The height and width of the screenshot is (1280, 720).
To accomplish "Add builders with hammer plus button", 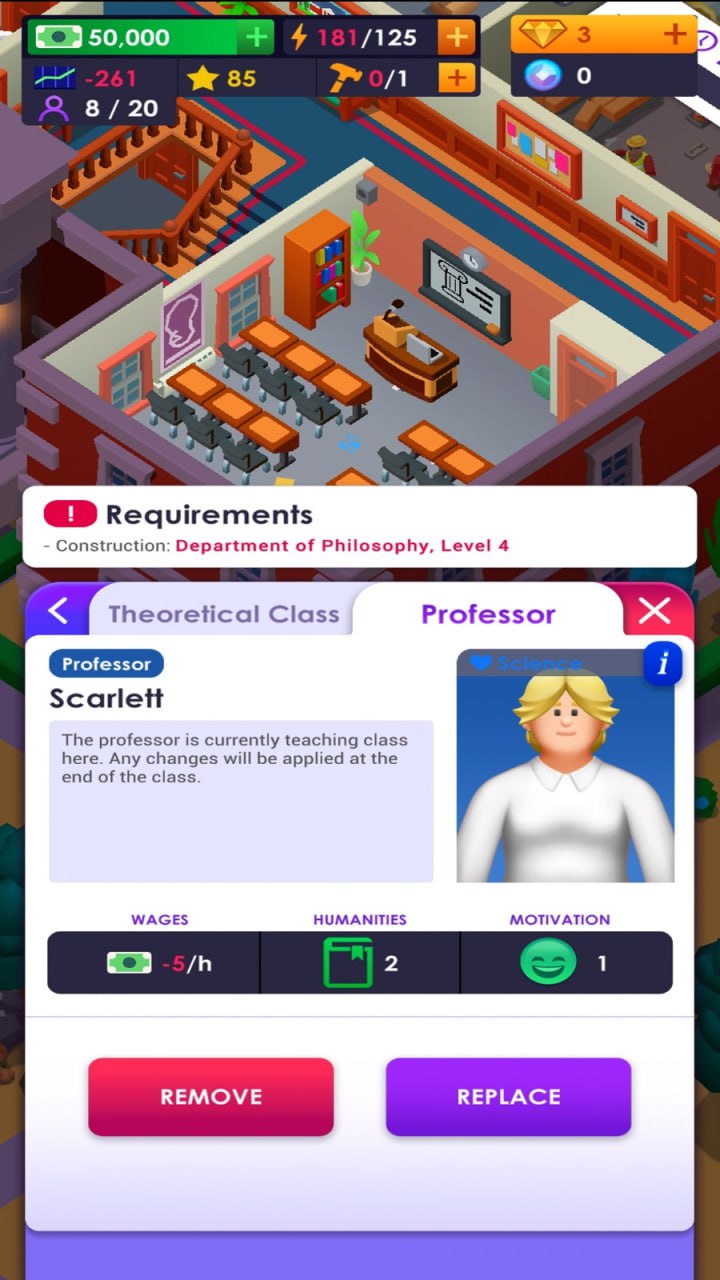I will point(456,78).
